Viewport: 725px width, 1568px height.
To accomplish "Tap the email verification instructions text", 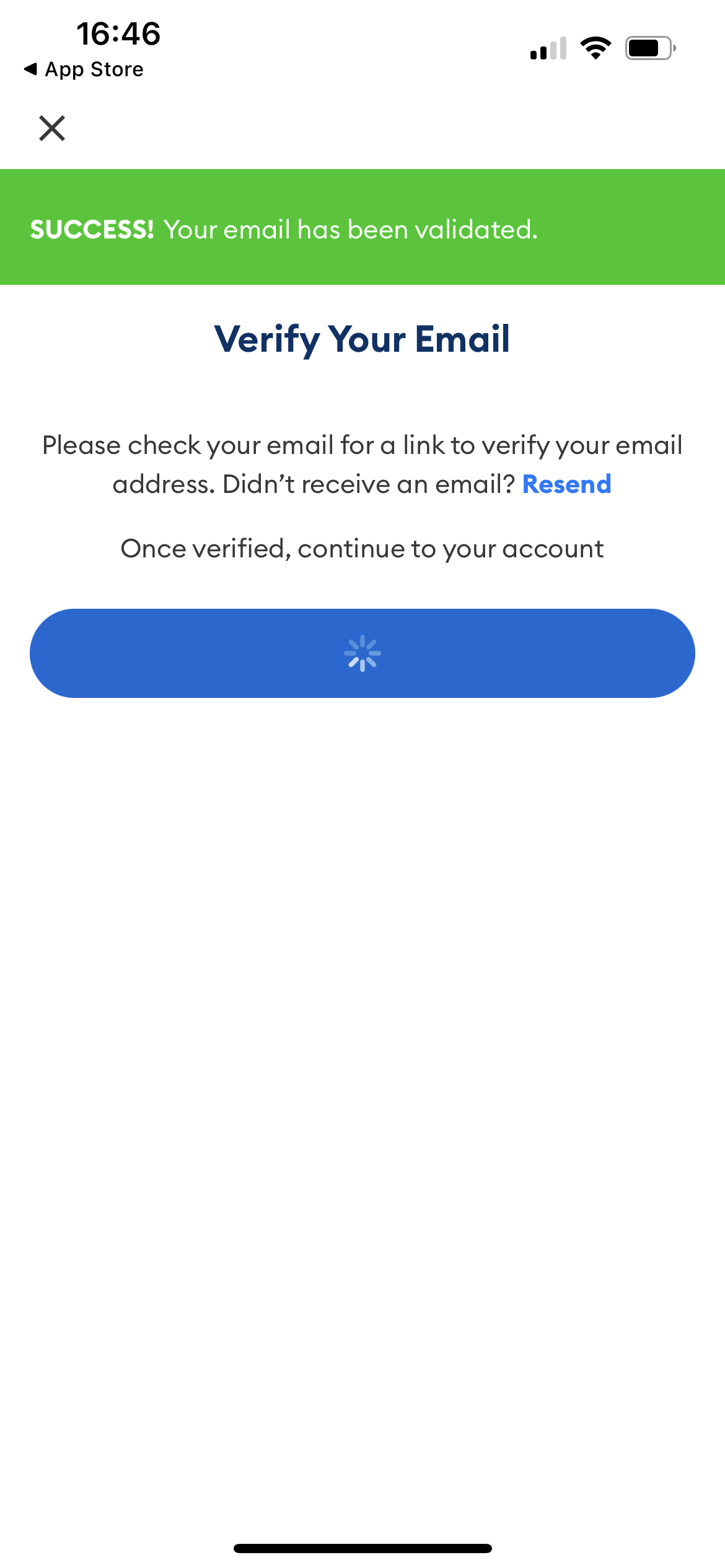I will coord(362,464).
